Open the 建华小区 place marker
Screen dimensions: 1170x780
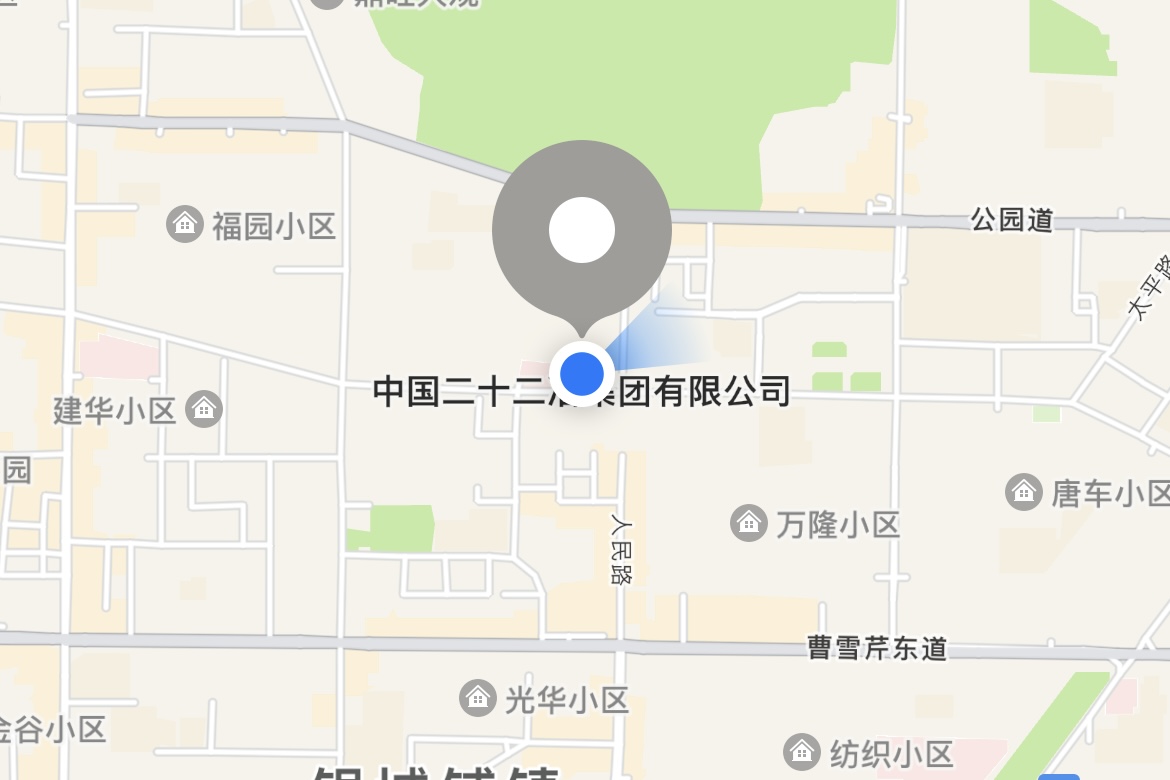tap(205, 408)
